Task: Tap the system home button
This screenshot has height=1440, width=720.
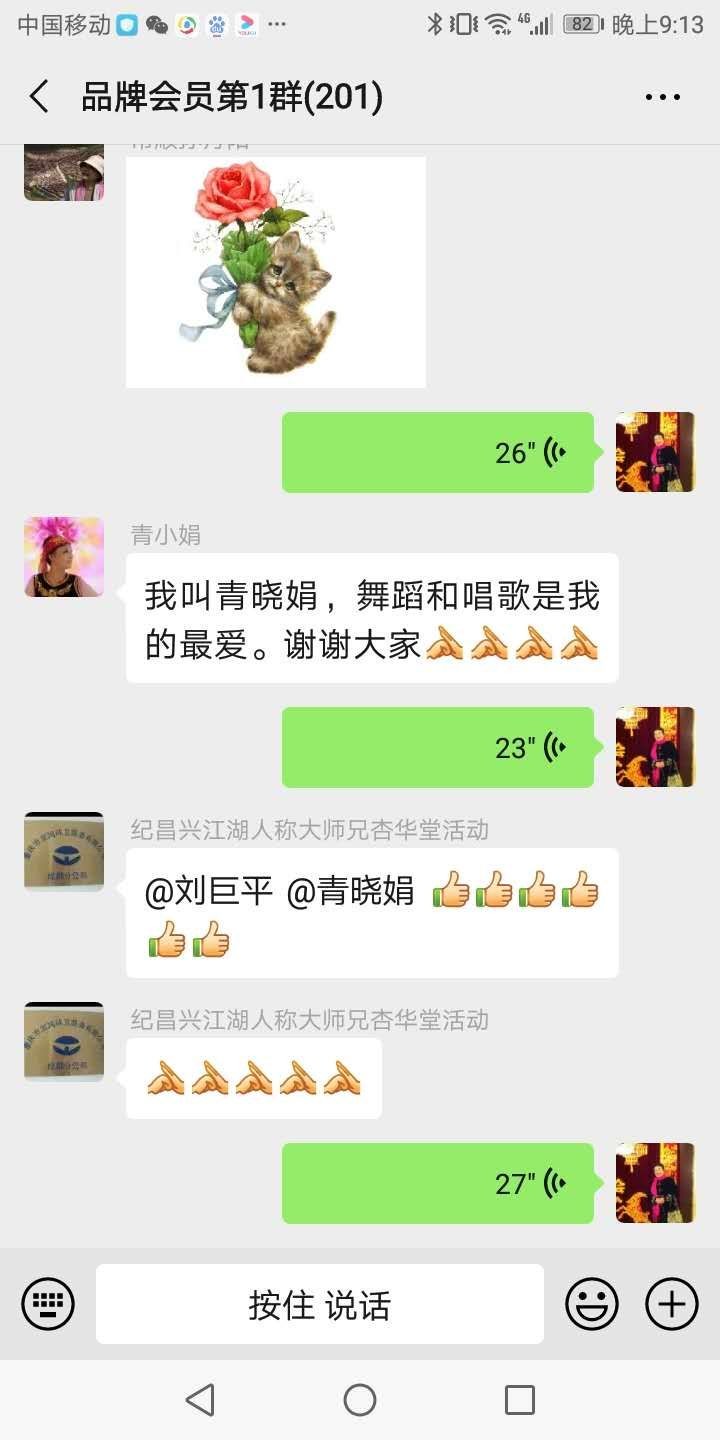Action: click(x=360, y=1400)
